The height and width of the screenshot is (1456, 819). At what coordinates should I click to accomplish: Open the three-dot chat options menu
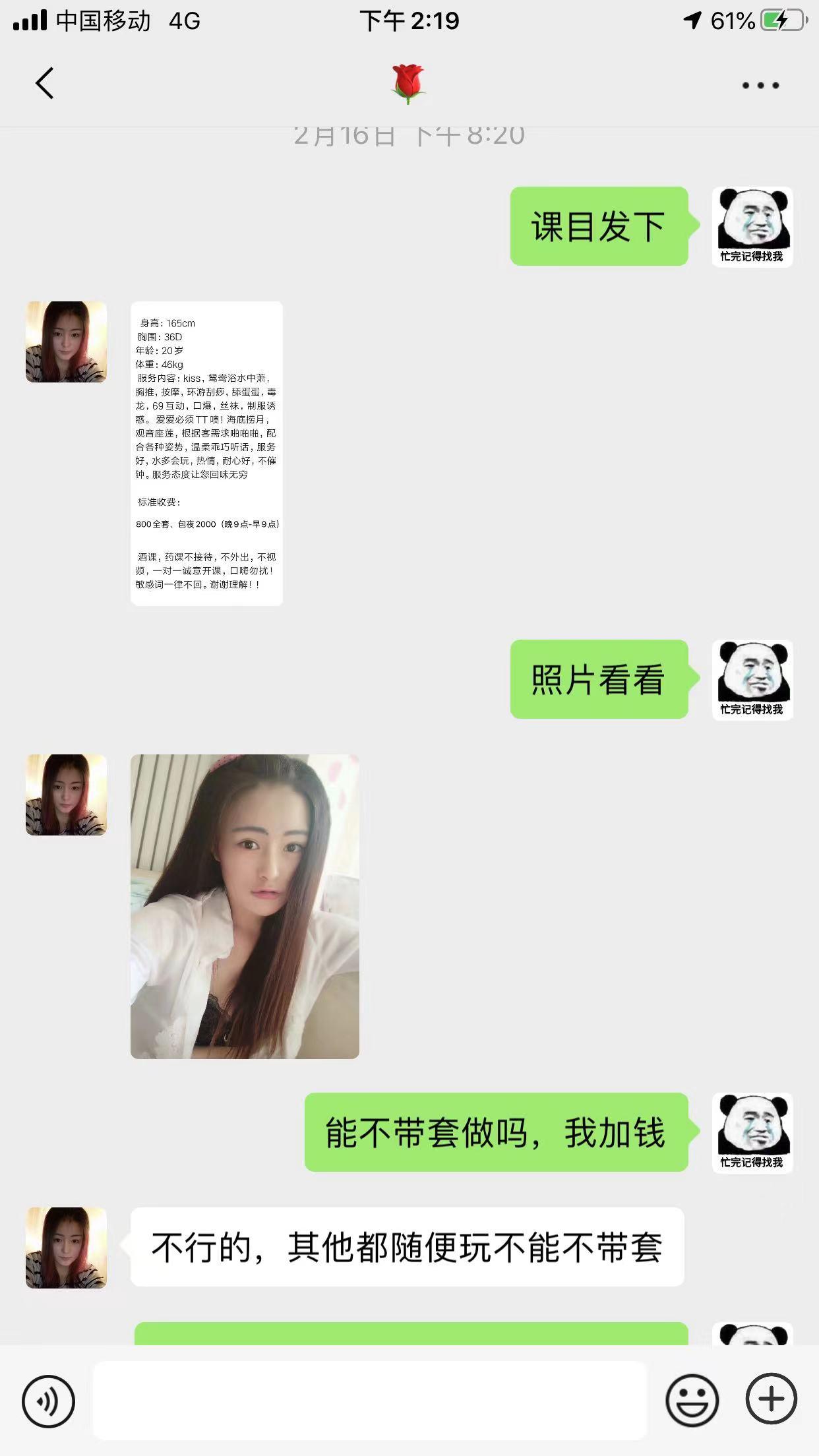760,85
